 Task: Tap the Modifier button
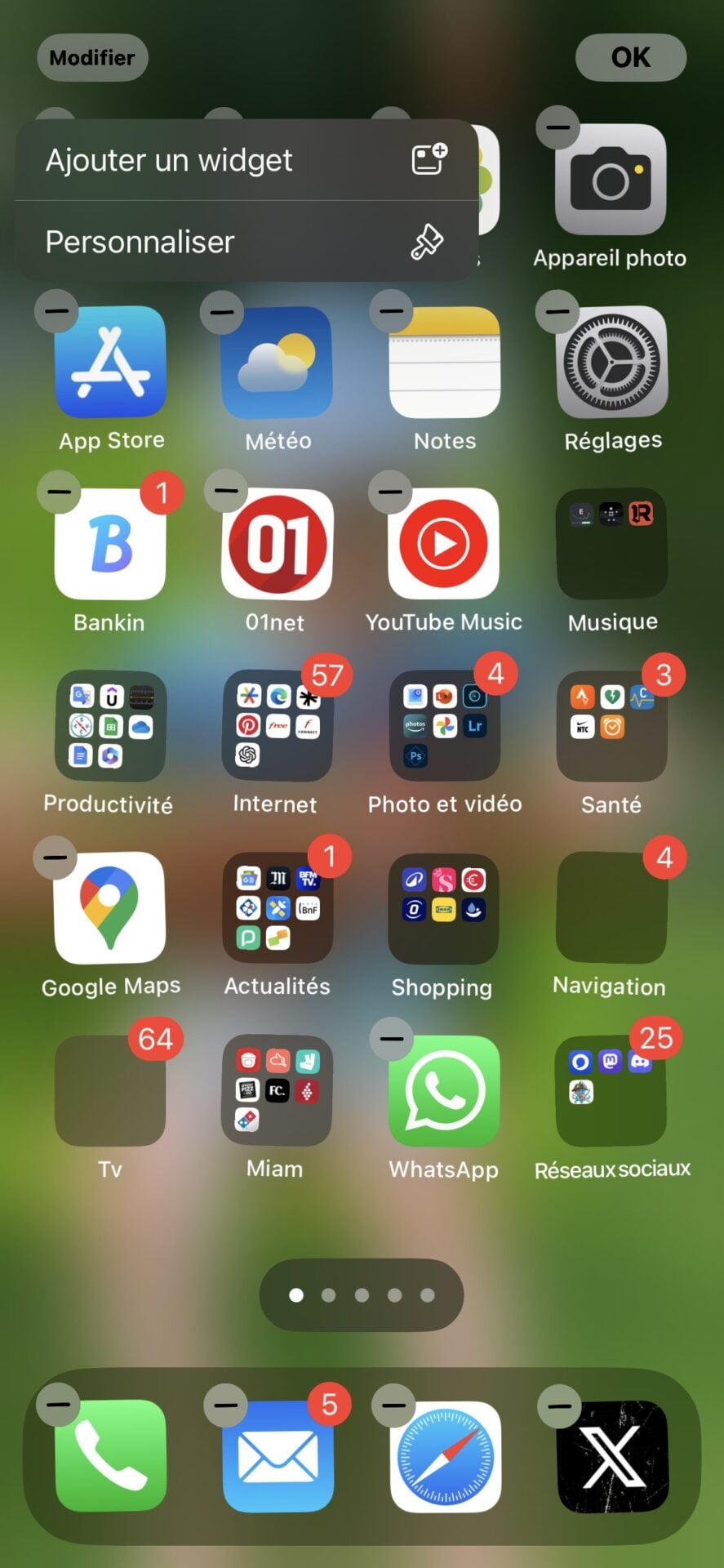92,57
